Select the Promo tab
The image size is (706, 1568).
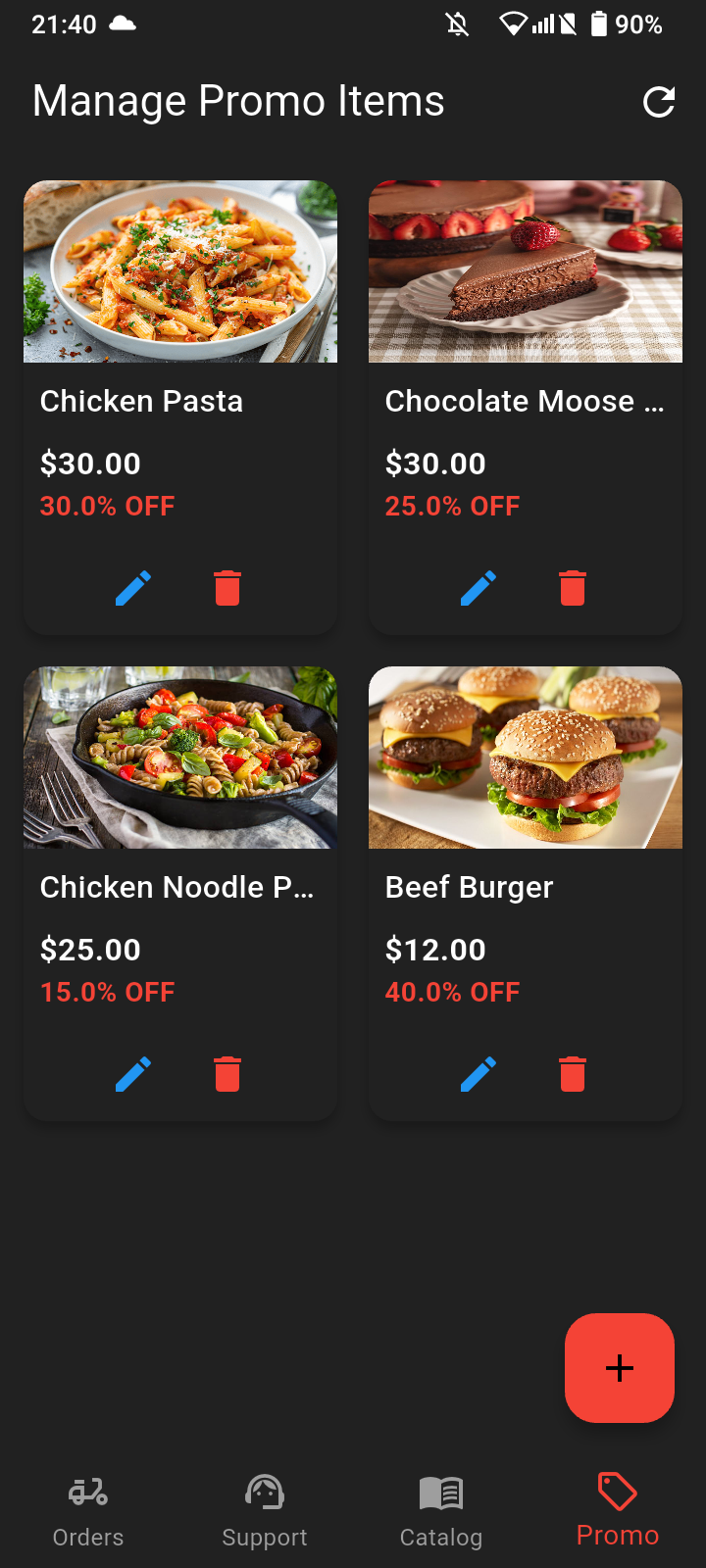click(618, 1511)
